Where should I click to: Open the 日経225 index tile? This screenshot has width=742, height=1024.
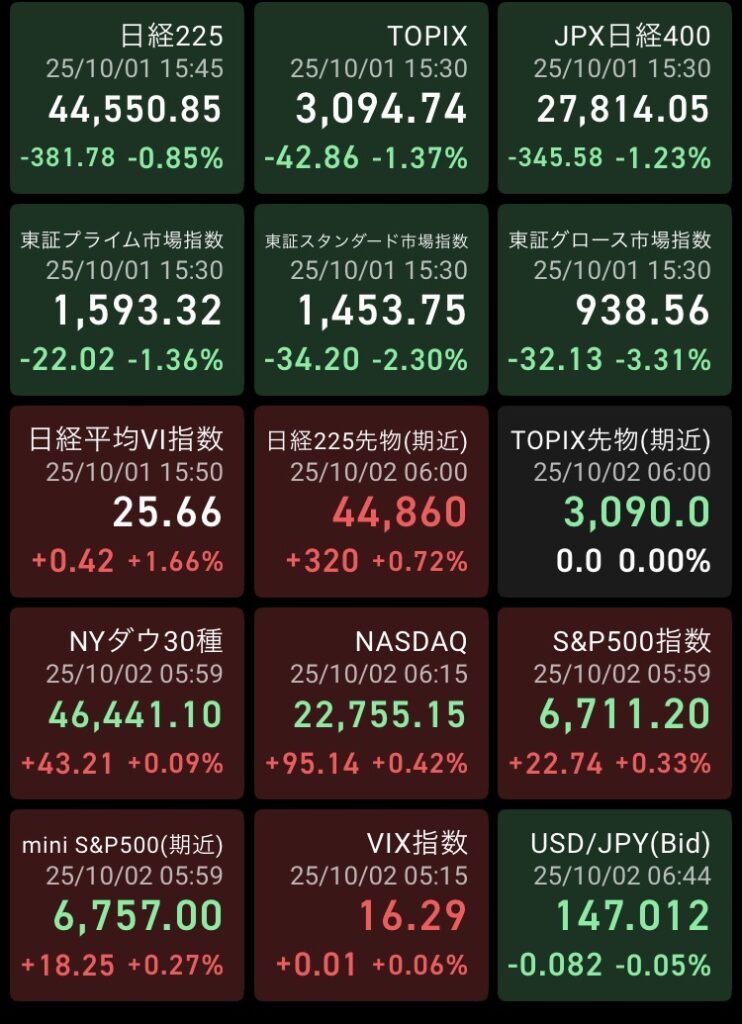pos(127,98)
